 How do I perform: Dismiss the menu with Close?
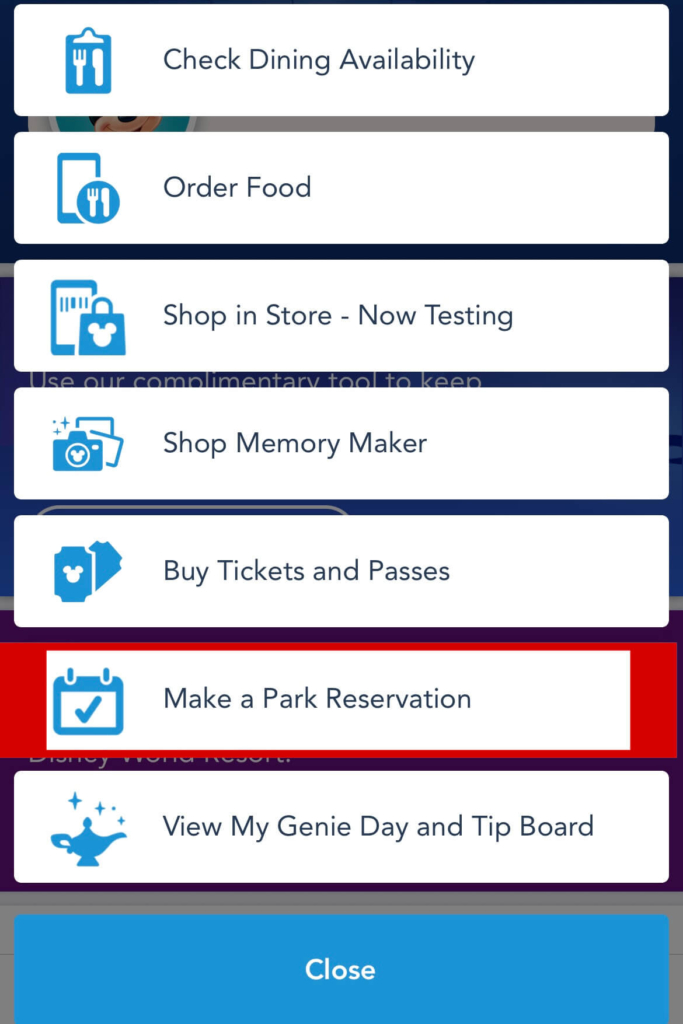click(340, 969)
